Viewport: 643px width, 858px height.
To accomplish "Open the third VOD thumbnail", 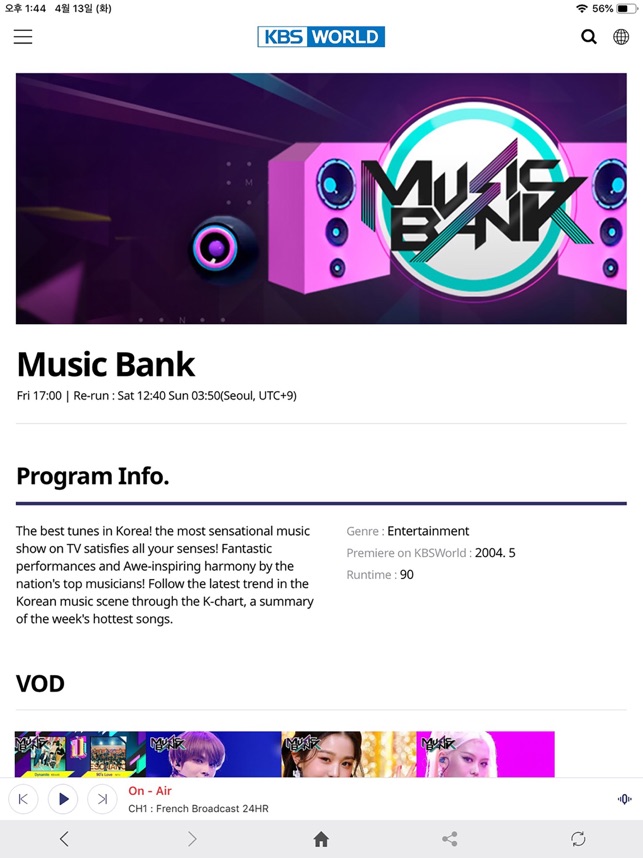I will point(349,755).
